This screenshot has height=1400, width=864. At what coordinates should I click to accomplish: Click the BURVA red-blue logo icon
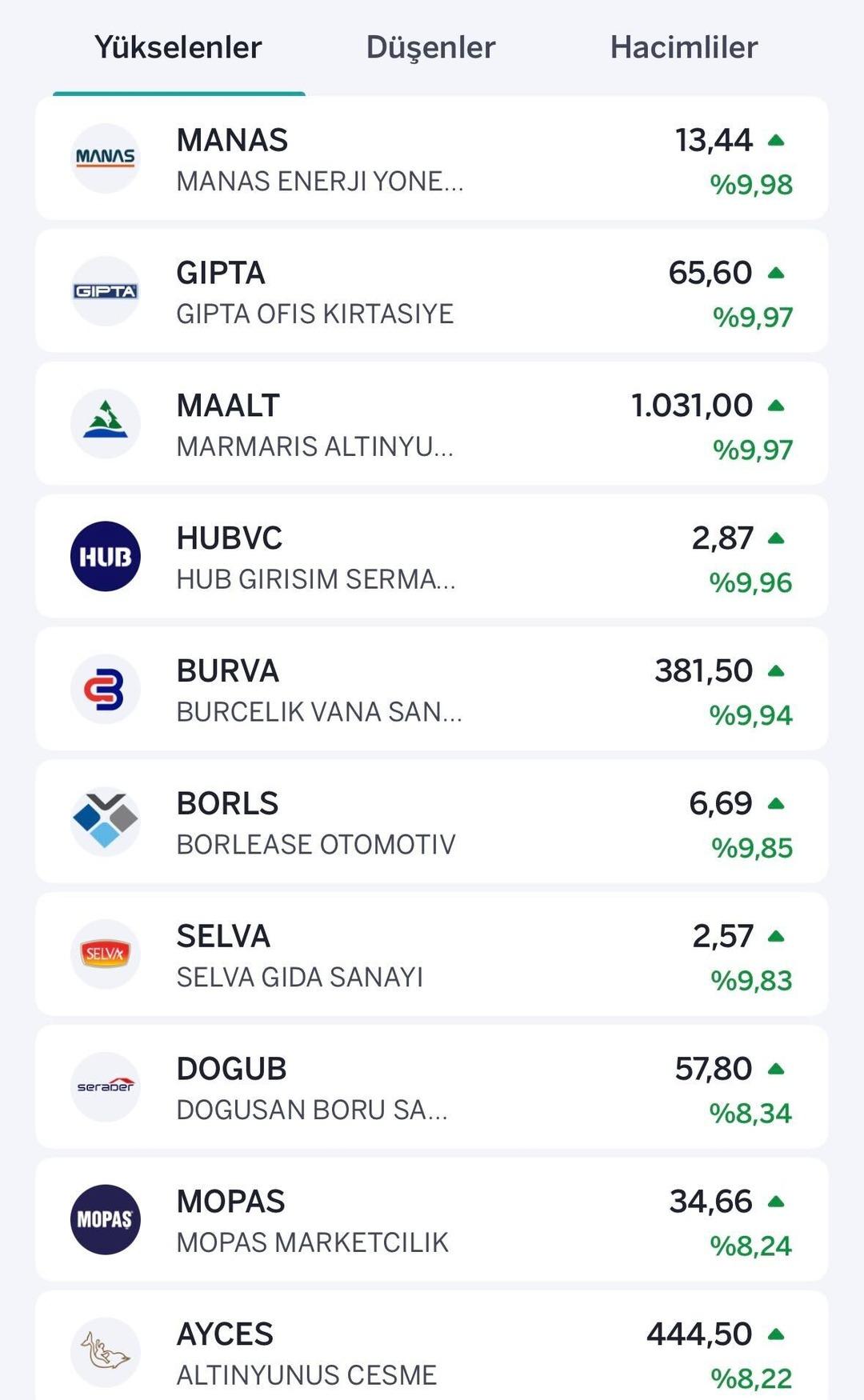click(x=105, y=688)
